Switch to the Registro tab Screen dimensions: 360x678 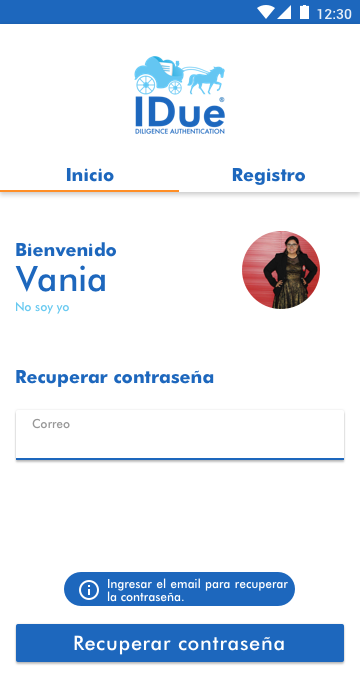click(269, 175)
